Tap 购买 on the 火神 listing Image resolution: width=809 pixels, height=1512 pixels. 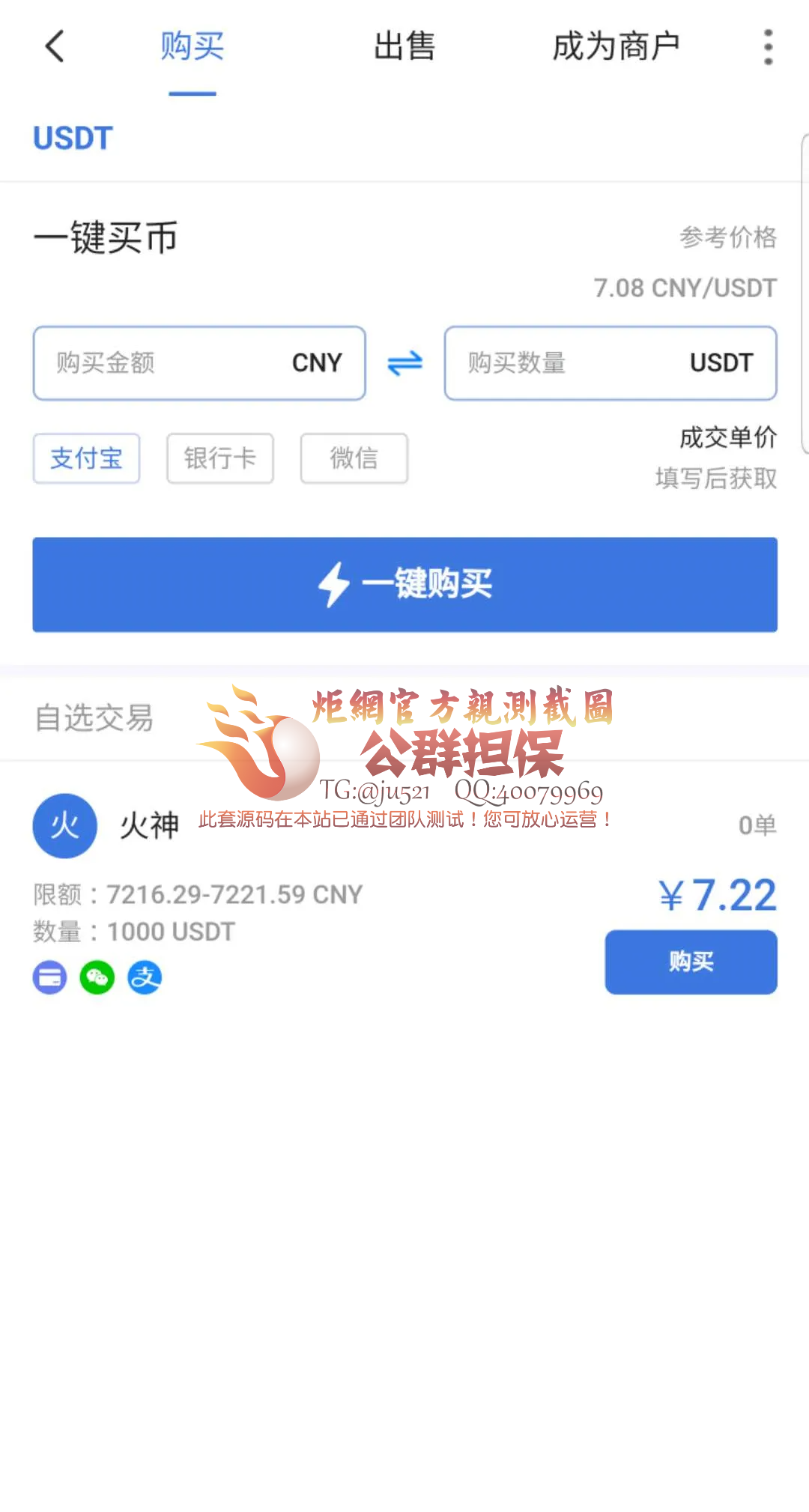coord(690,963)
